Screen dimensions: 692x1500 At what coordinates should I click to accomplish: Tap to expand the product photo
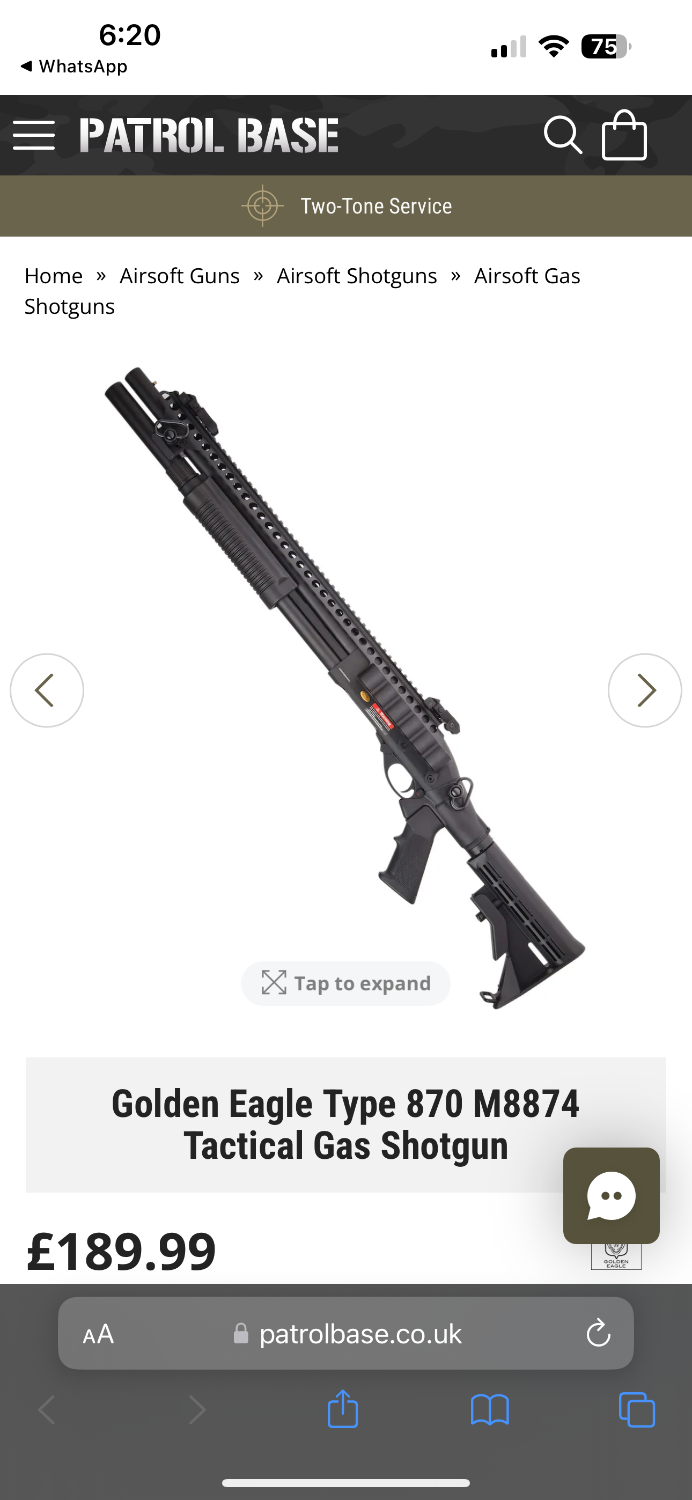(346, 983)
